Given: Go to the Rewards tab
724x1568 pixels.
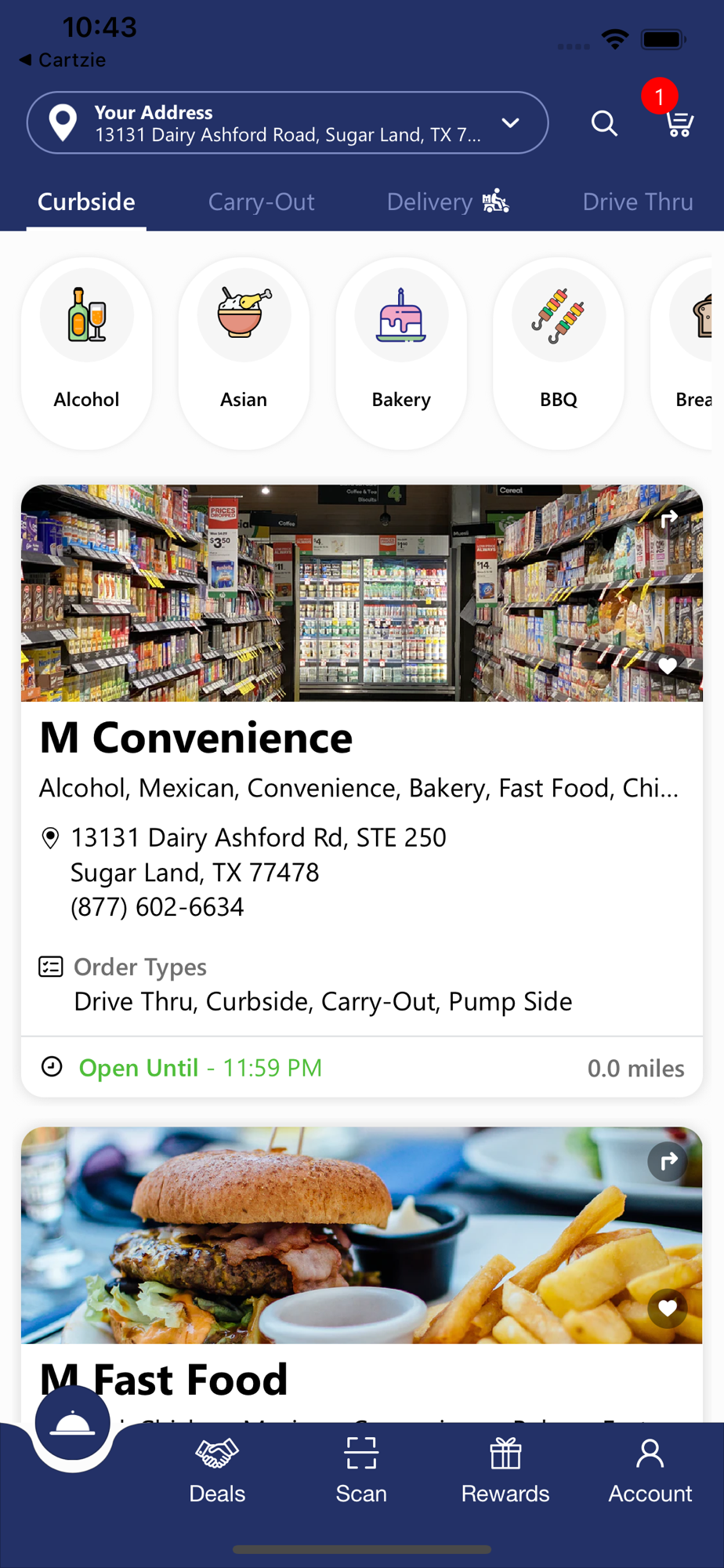Looking at the screenshot, I should (x=505, y=1472).
